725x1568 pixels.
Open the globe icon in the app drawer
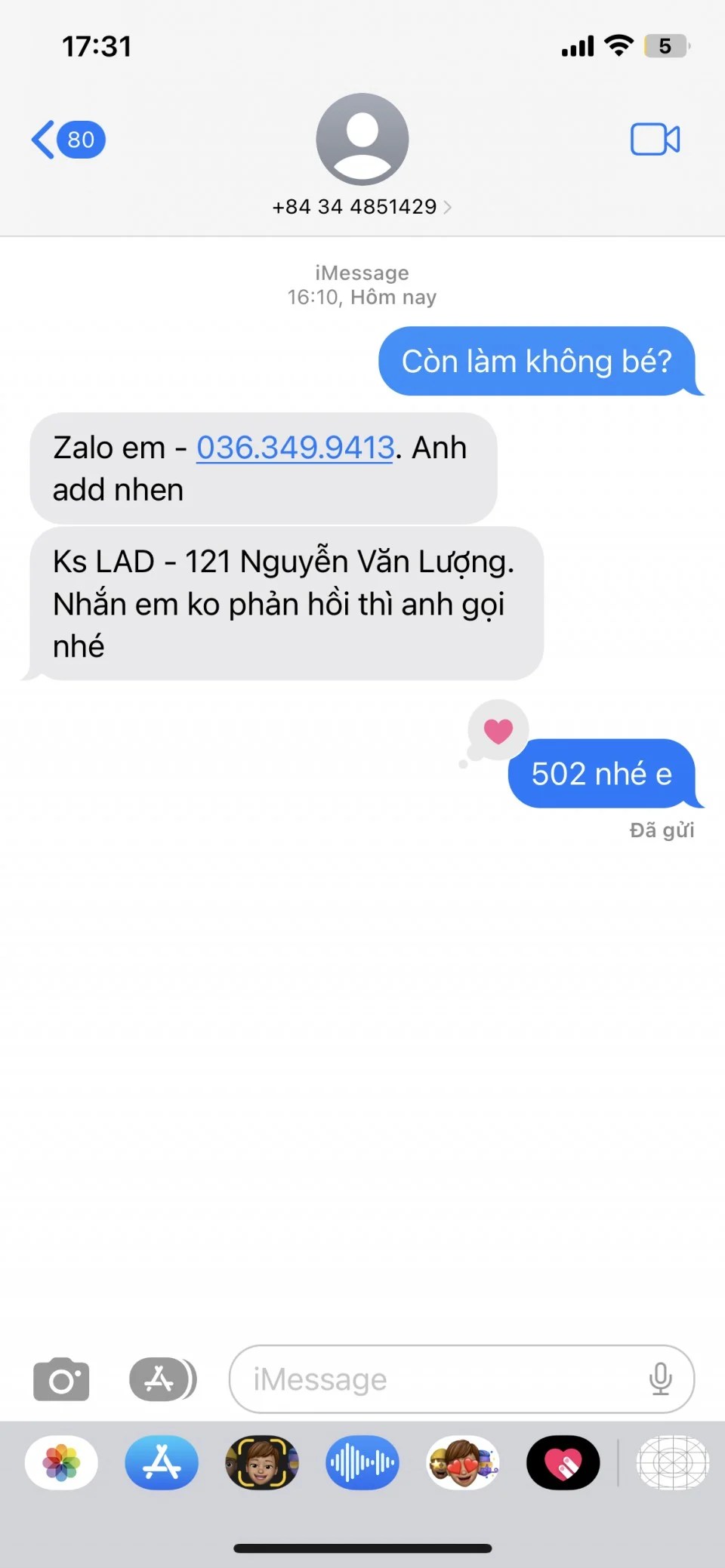672,1463
